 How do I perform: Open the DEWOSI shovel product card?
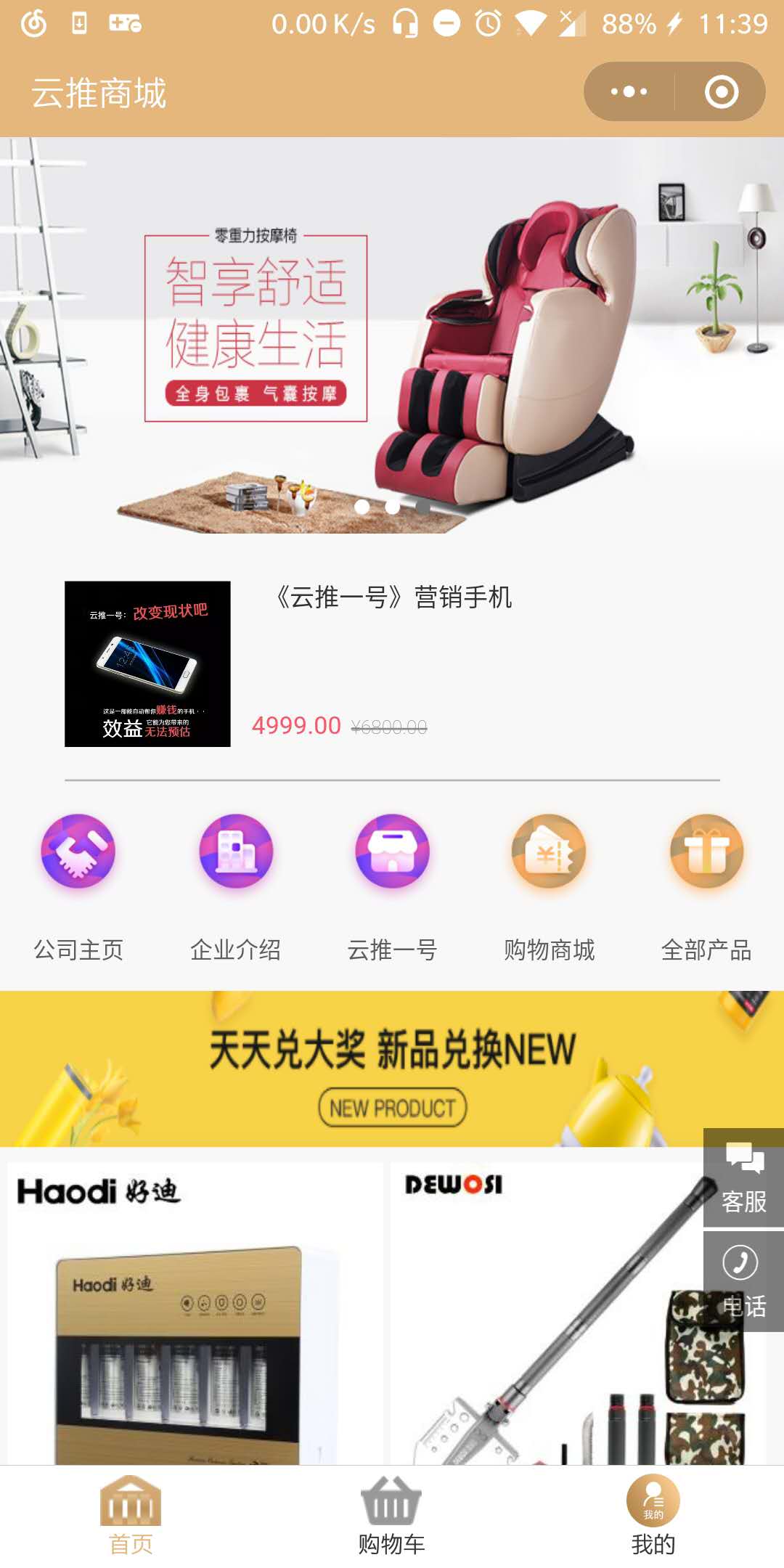pyautogui.click(x=546, y=1312)
